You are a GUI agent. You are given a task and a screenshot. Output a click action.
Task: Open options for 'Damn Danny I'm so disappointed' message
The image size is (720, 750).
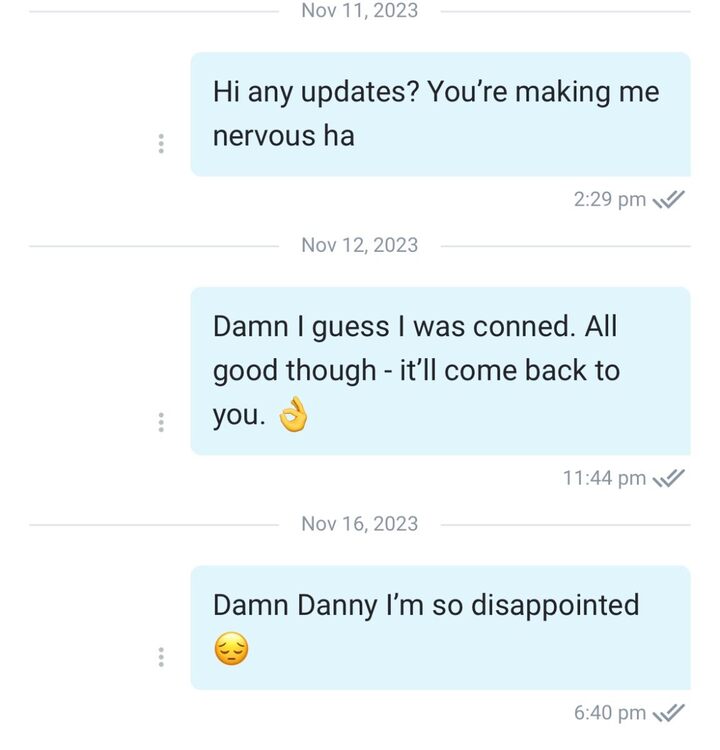pyautogui.click(x=161, y=657)
